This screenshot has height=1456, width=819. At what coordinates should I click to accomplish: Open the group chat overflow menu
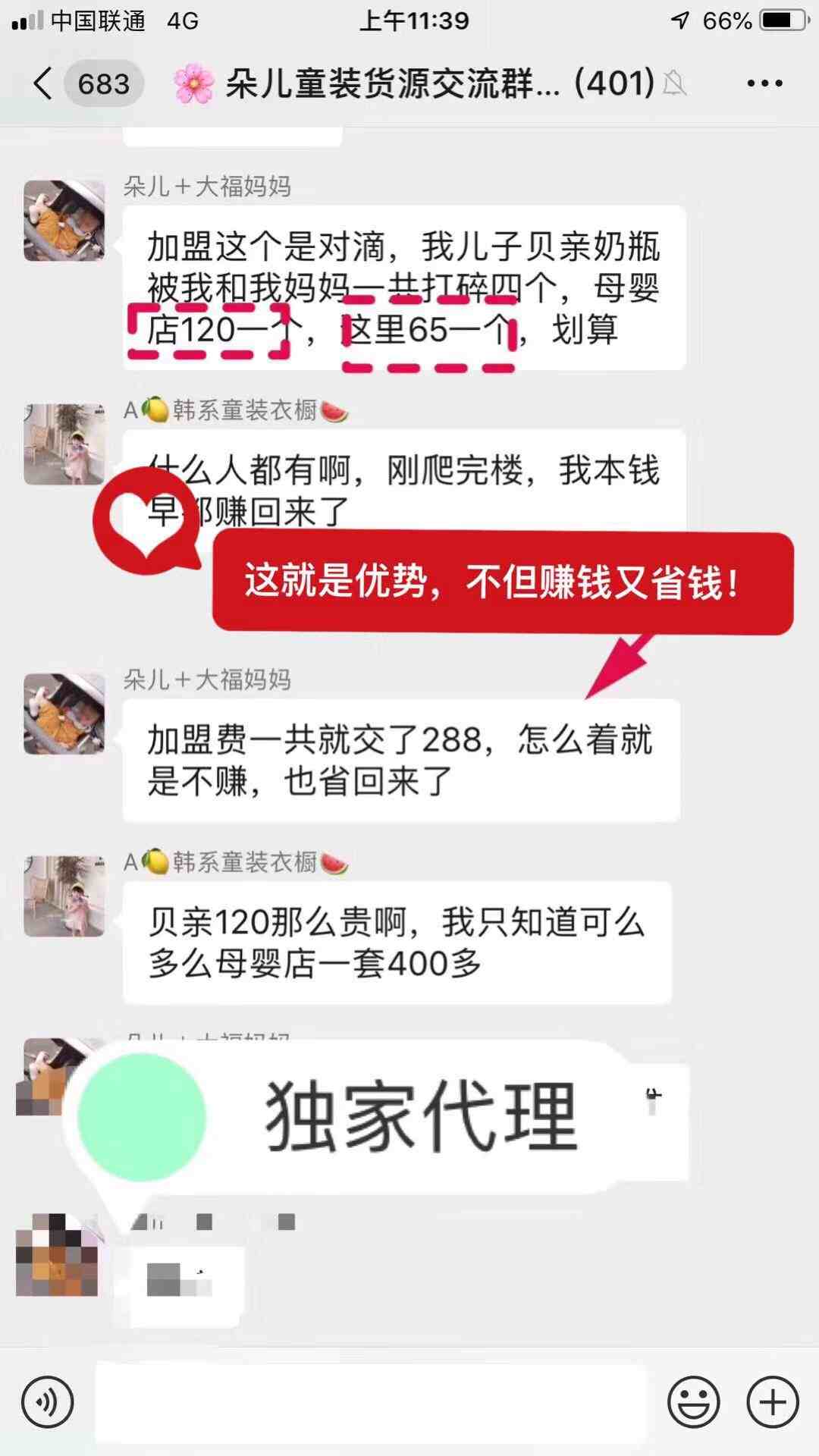[x=764, y=83]
